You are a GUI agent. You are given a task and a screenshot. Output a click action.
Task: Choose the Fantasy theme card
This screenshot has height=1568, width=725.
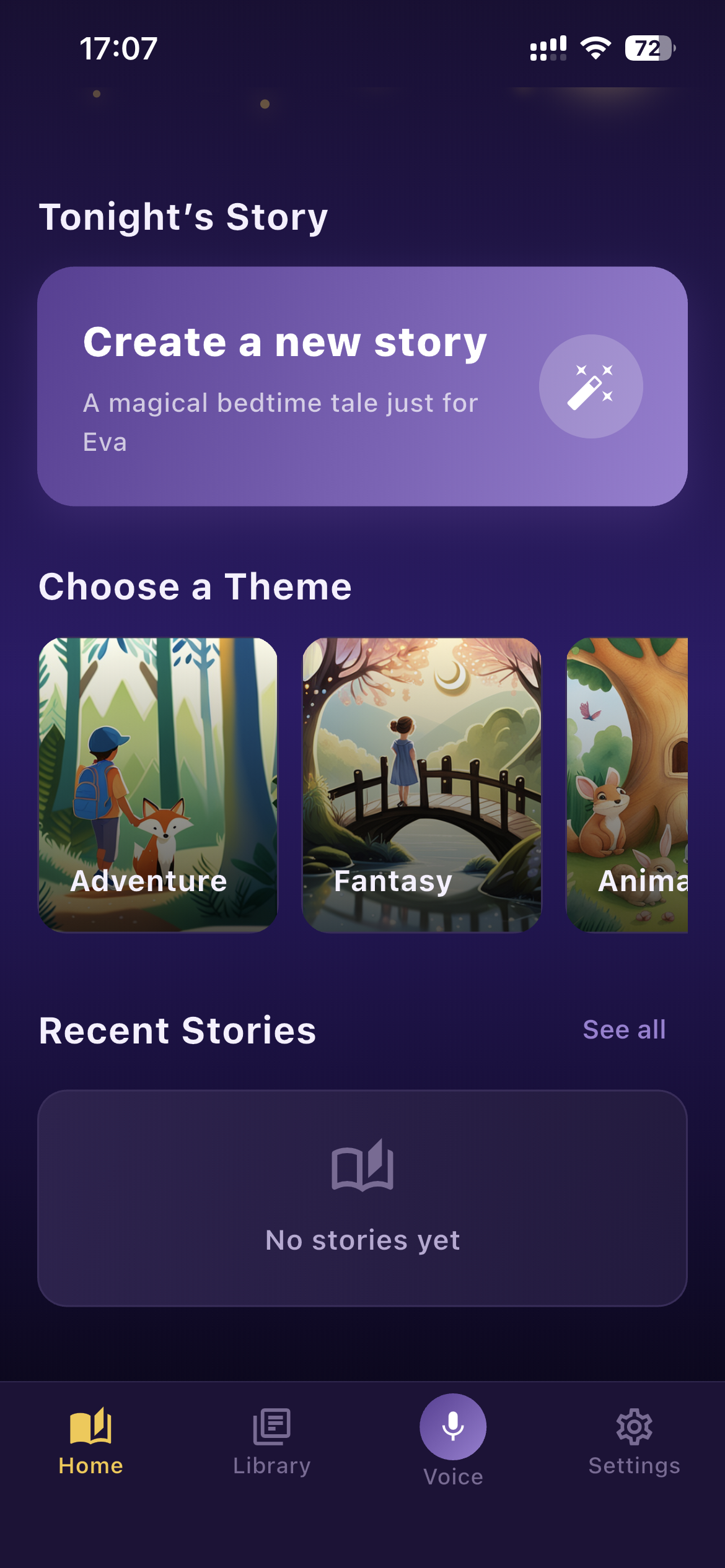(422, 785)
